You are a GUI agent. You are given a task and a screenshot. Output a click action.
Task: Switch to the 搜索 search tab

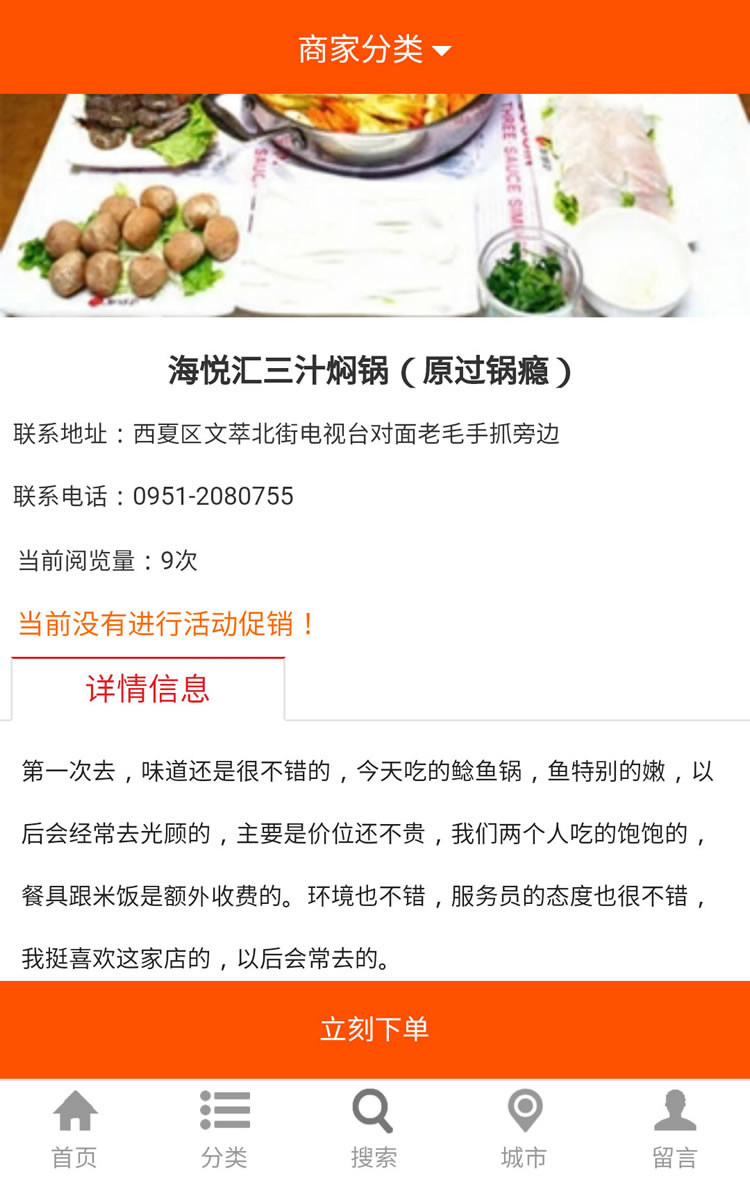(x=374, y=1130)
